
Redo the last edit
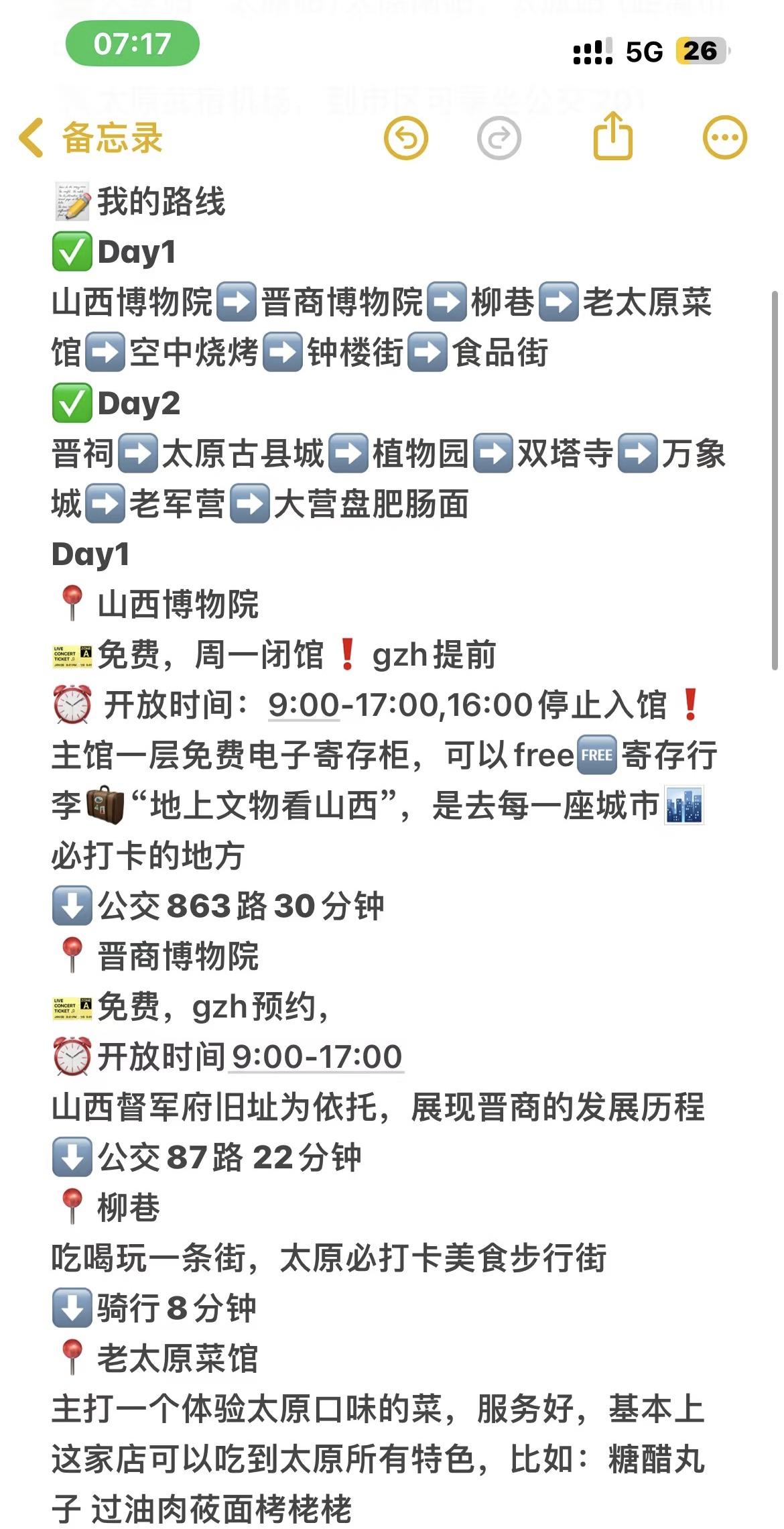coord(499,138)
